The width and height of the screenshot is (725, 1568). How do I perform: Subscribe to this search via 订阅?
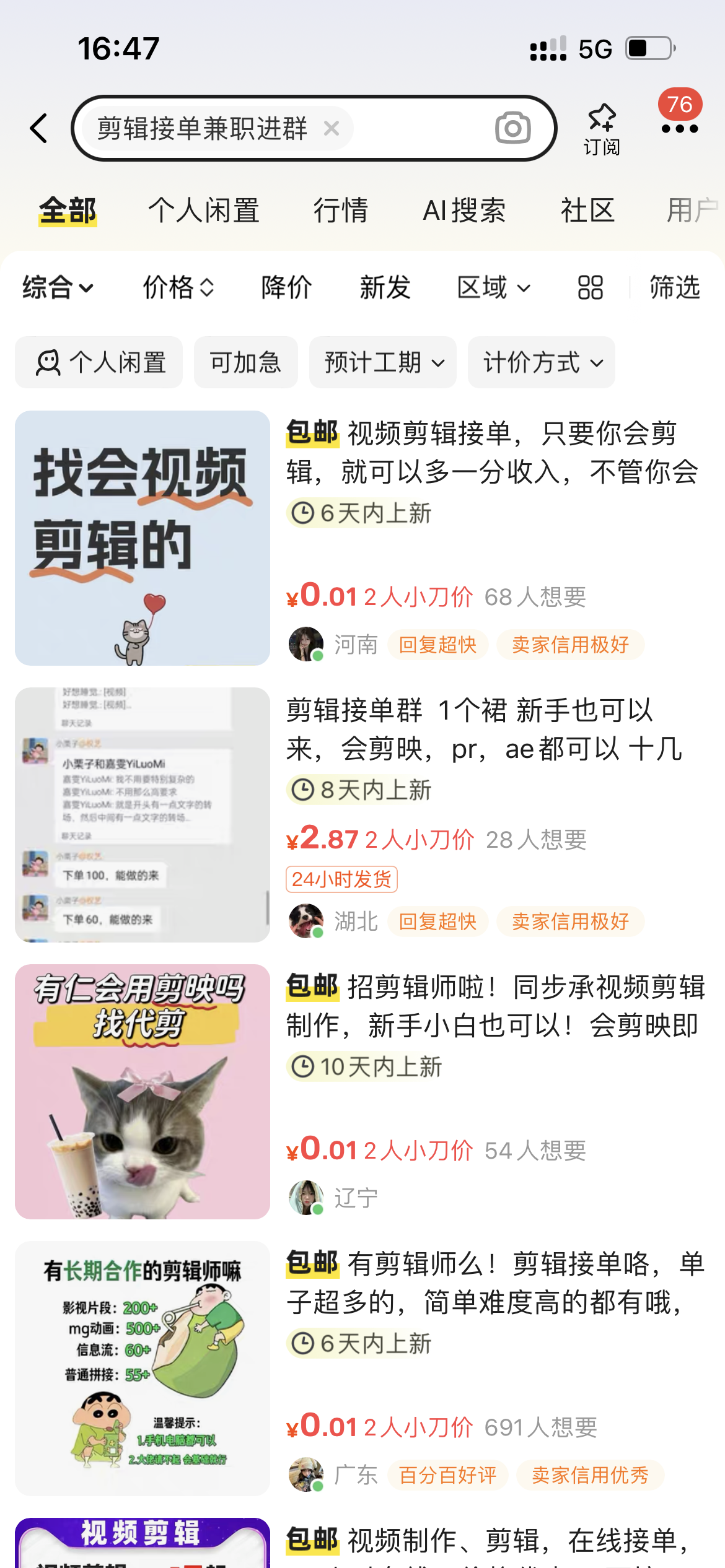601,128
